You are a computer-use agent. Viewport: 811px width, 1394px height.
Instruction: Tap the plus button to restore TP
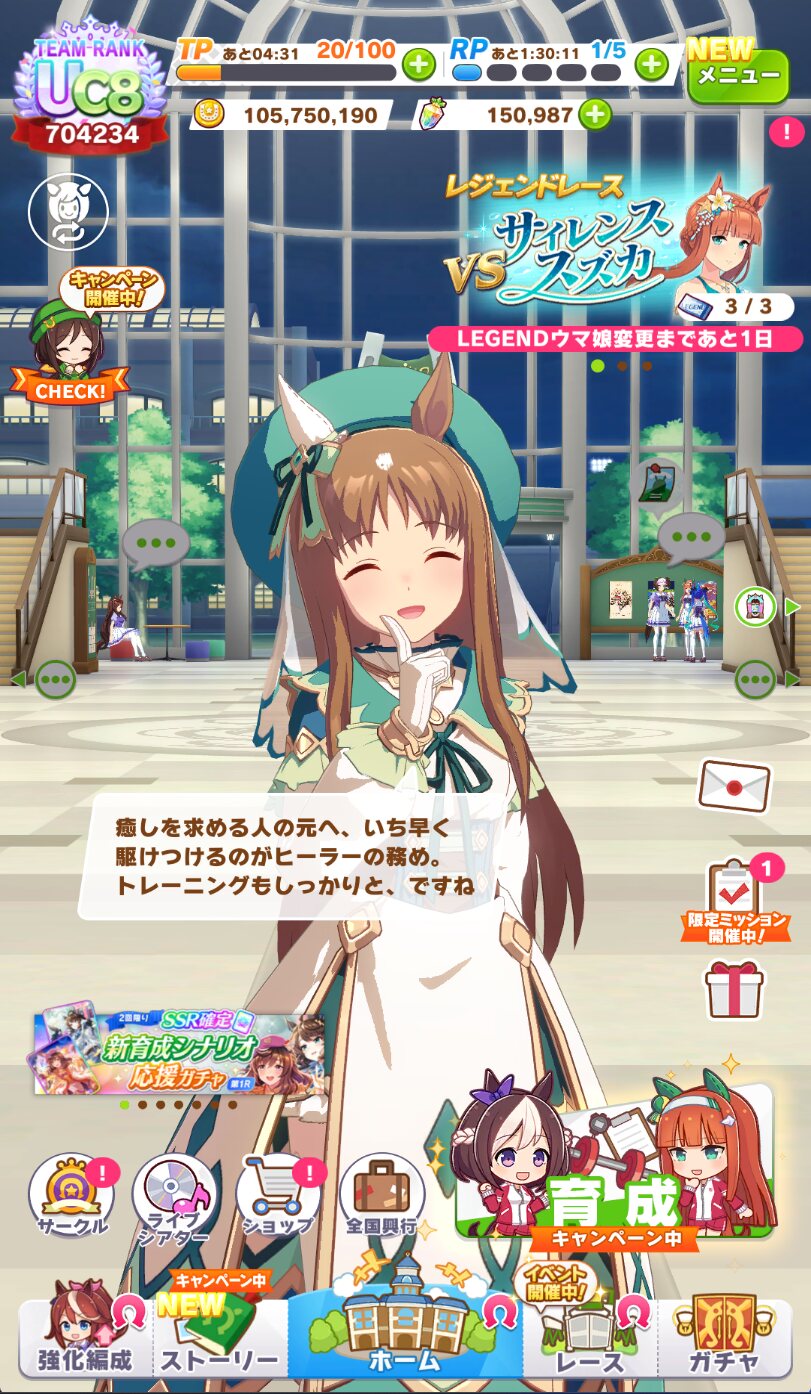pos(418,66)
